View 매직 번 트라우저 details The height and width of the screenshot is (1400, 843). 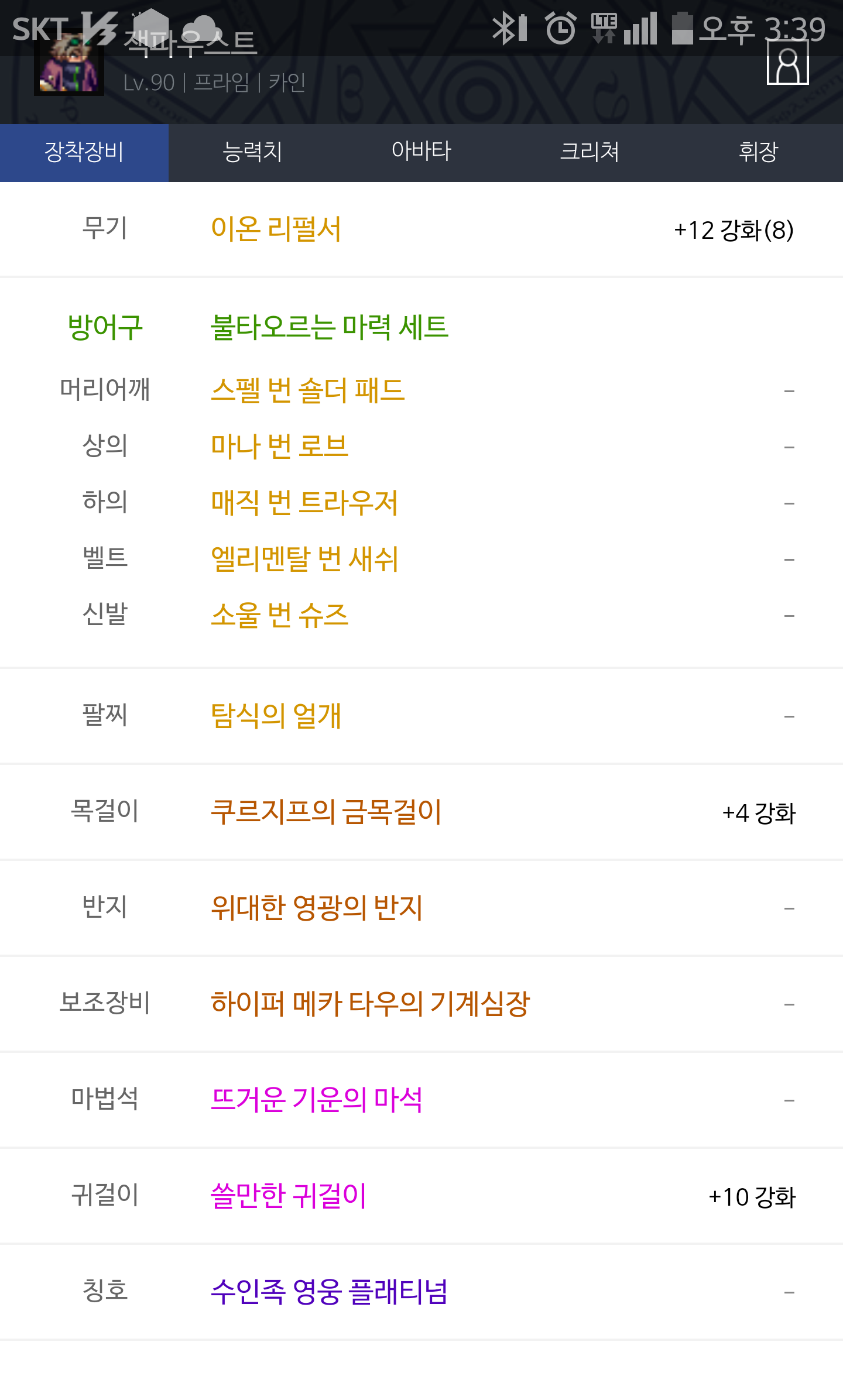pos(304,502)
